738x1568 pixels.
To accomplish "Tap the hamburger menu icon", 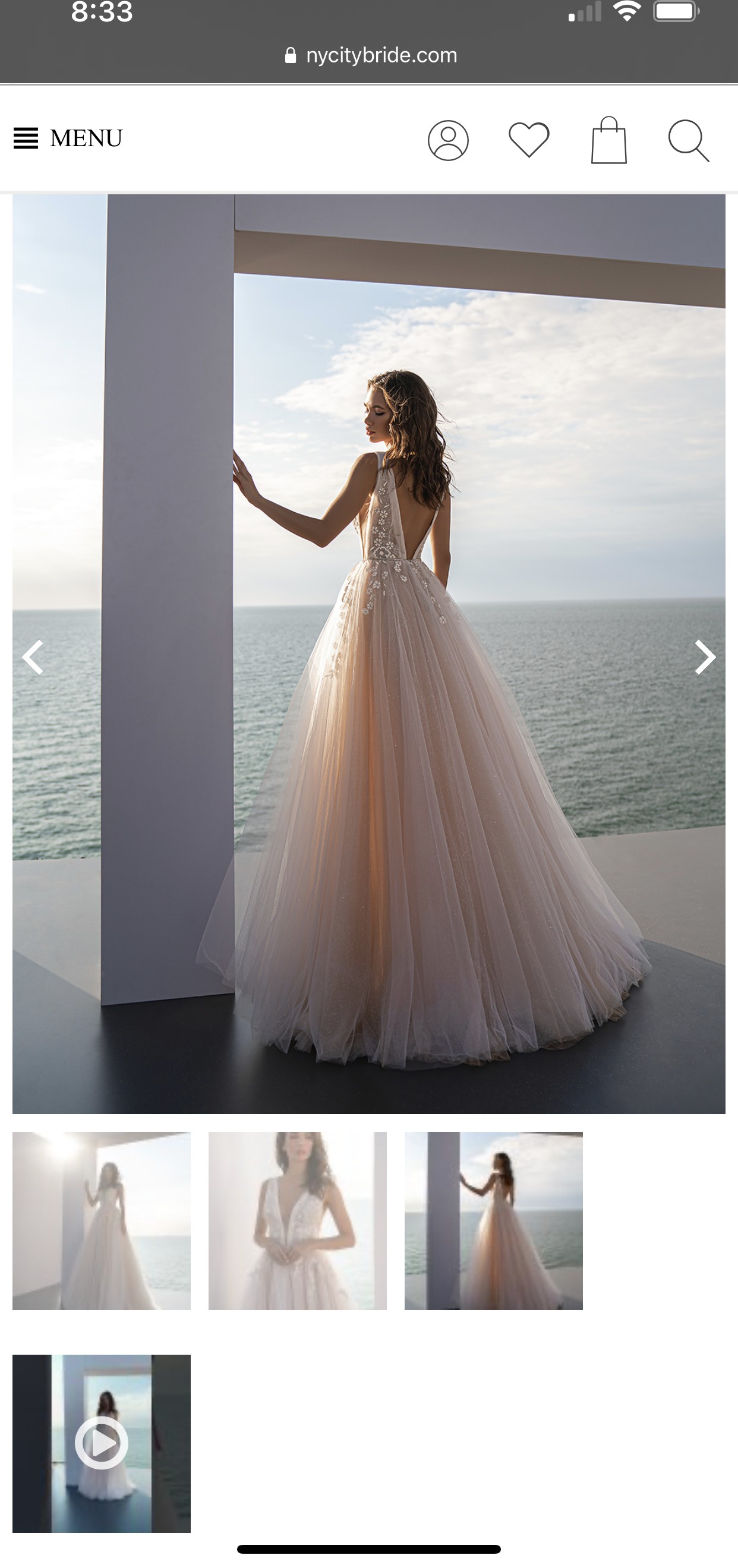I will click(x=25, y=139).
